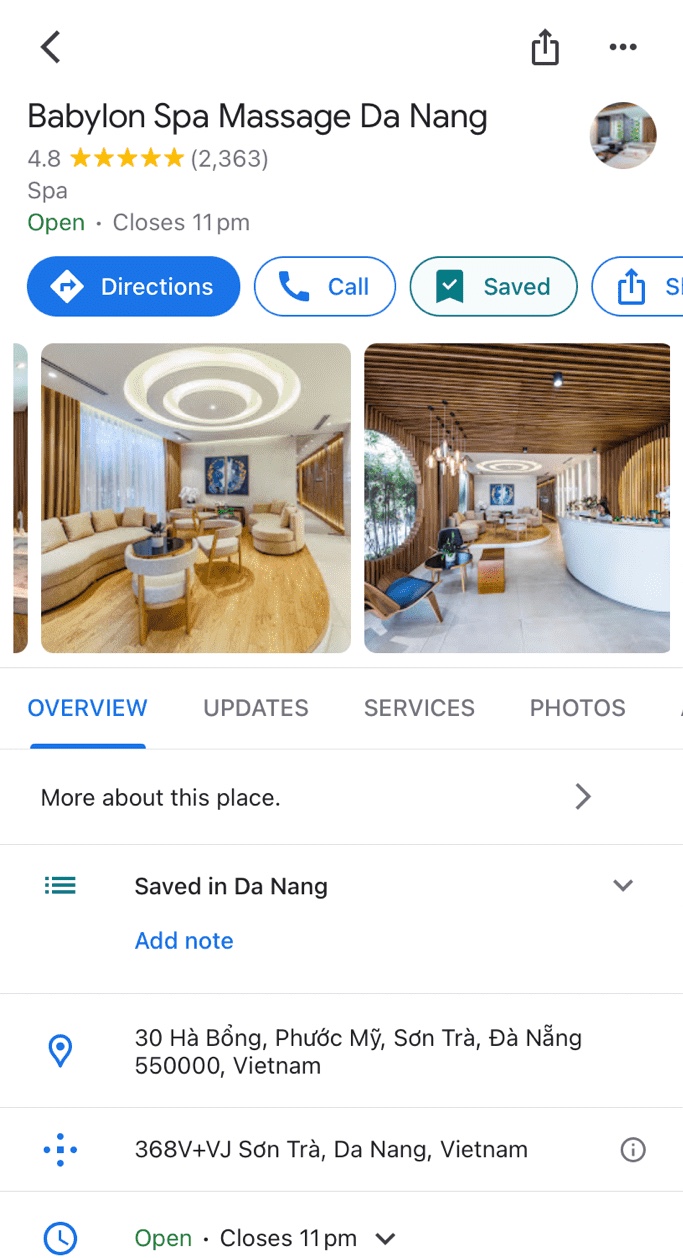Image resolution: width=683 pixels, height=1258 pixels.
Task: Select the Overview tab
Action: tap(87, 708)
